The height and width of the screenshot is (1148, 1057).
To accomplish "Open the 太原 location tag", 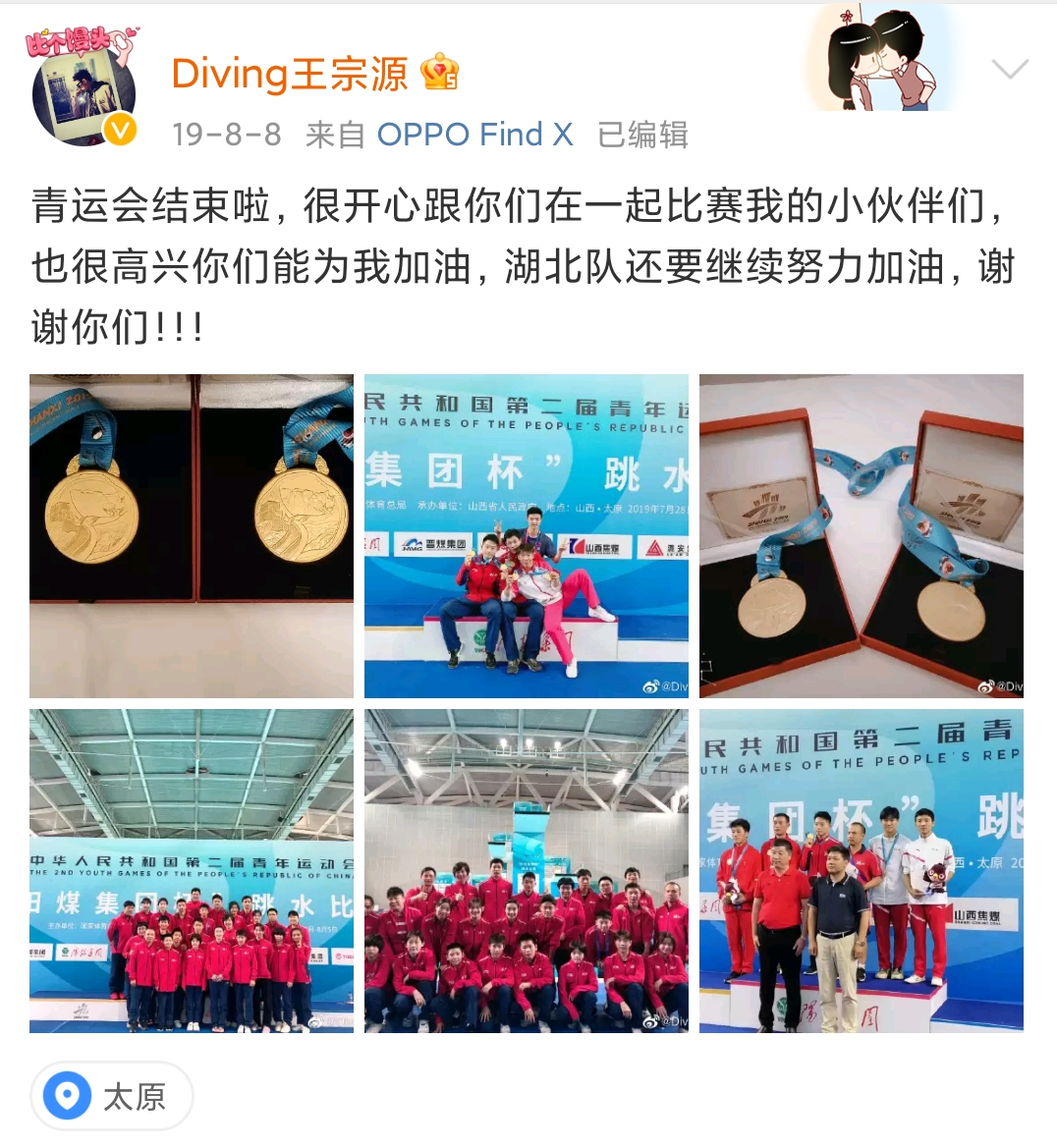I will (x=111, y=1096).
